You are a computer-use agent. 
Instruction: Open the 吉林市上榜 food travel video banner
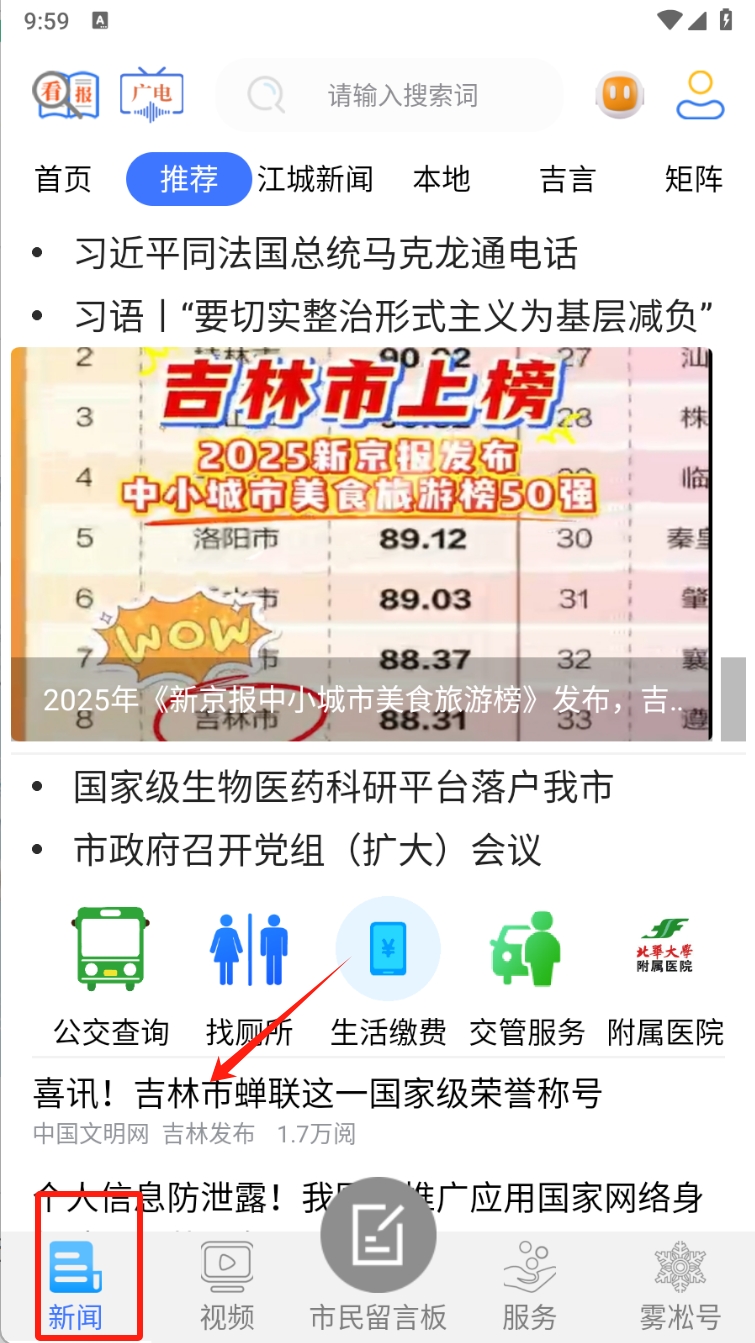(x=362, y=543)
